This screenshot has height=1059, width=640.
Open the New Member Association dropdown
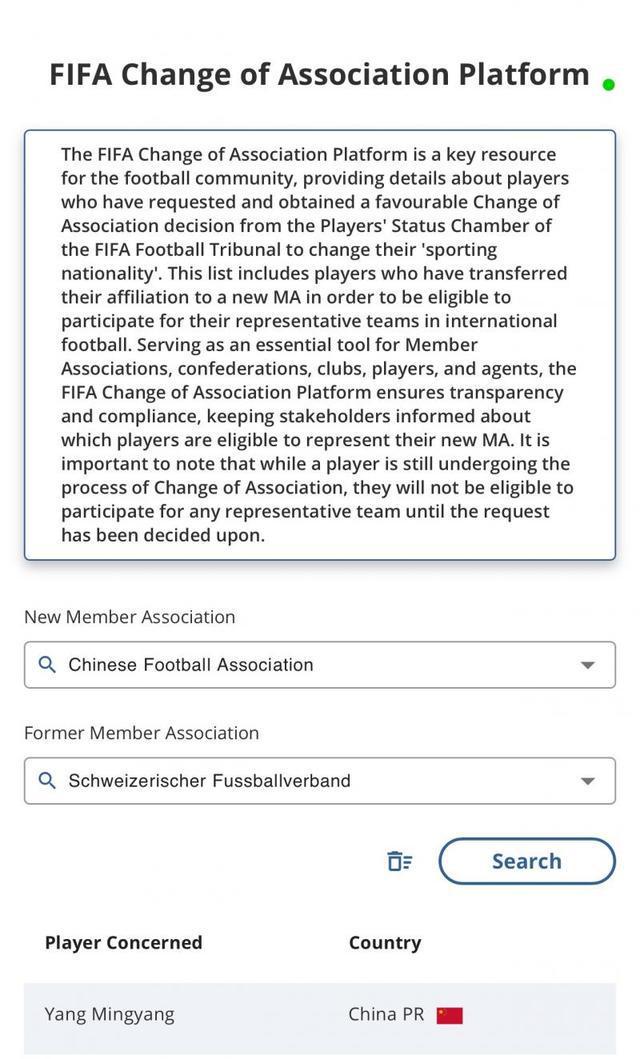coord(587,665)
